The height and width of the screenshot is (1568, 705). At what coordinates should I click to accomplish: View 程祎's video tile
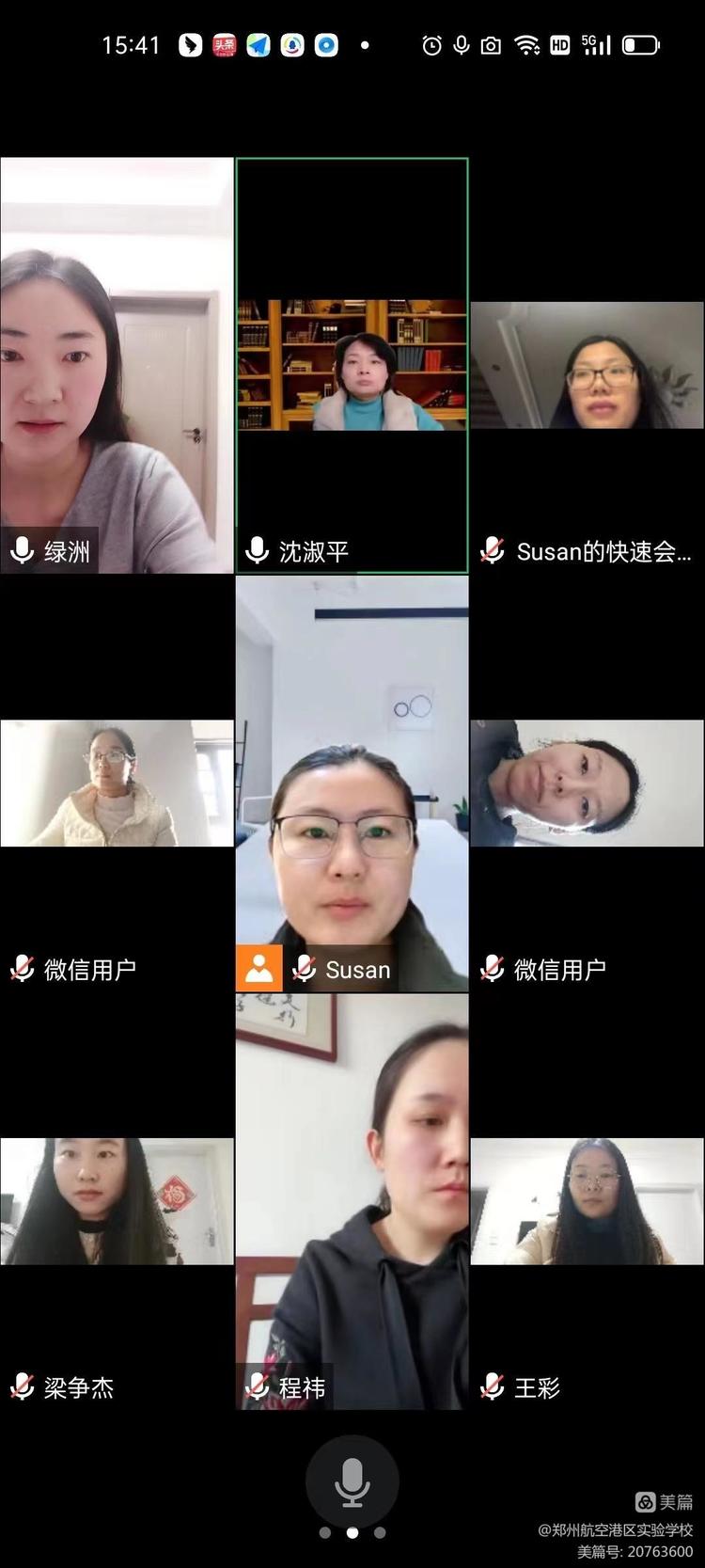[352, 1201]
